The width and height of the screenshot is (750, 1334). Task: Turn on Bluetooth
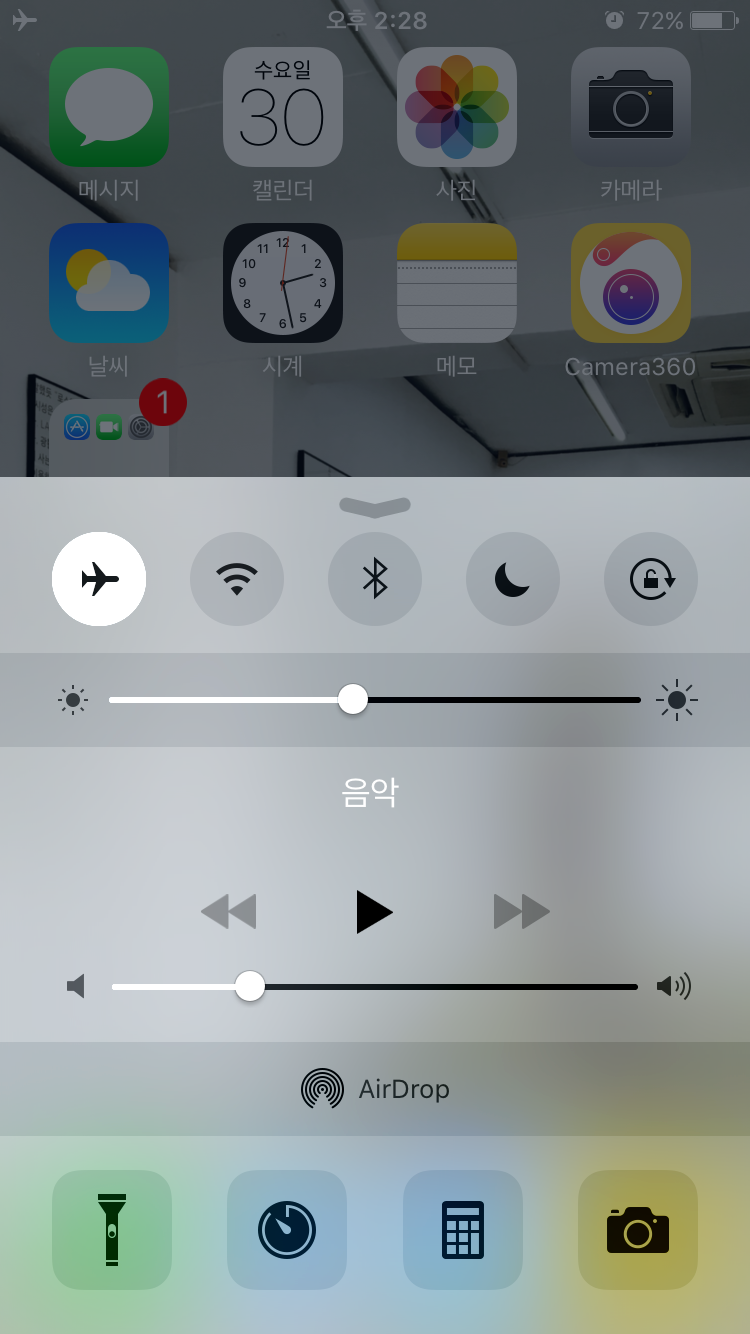(375, 579)
